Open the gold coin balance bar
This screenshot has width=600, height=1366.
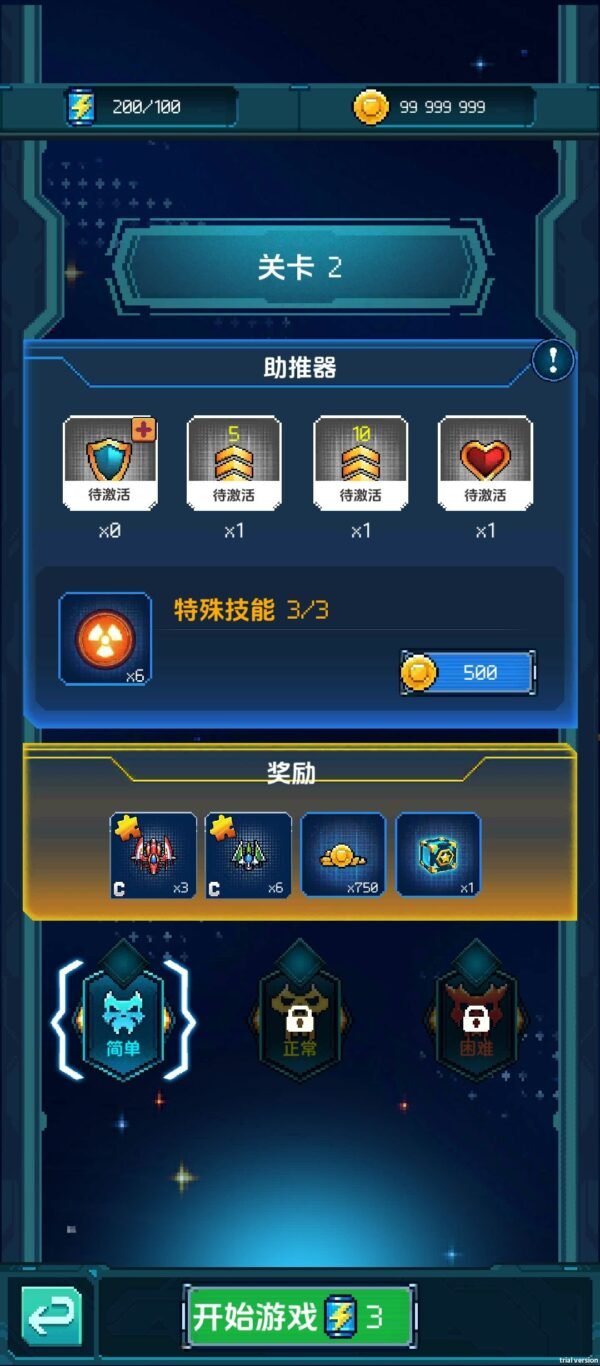[444, 107]
